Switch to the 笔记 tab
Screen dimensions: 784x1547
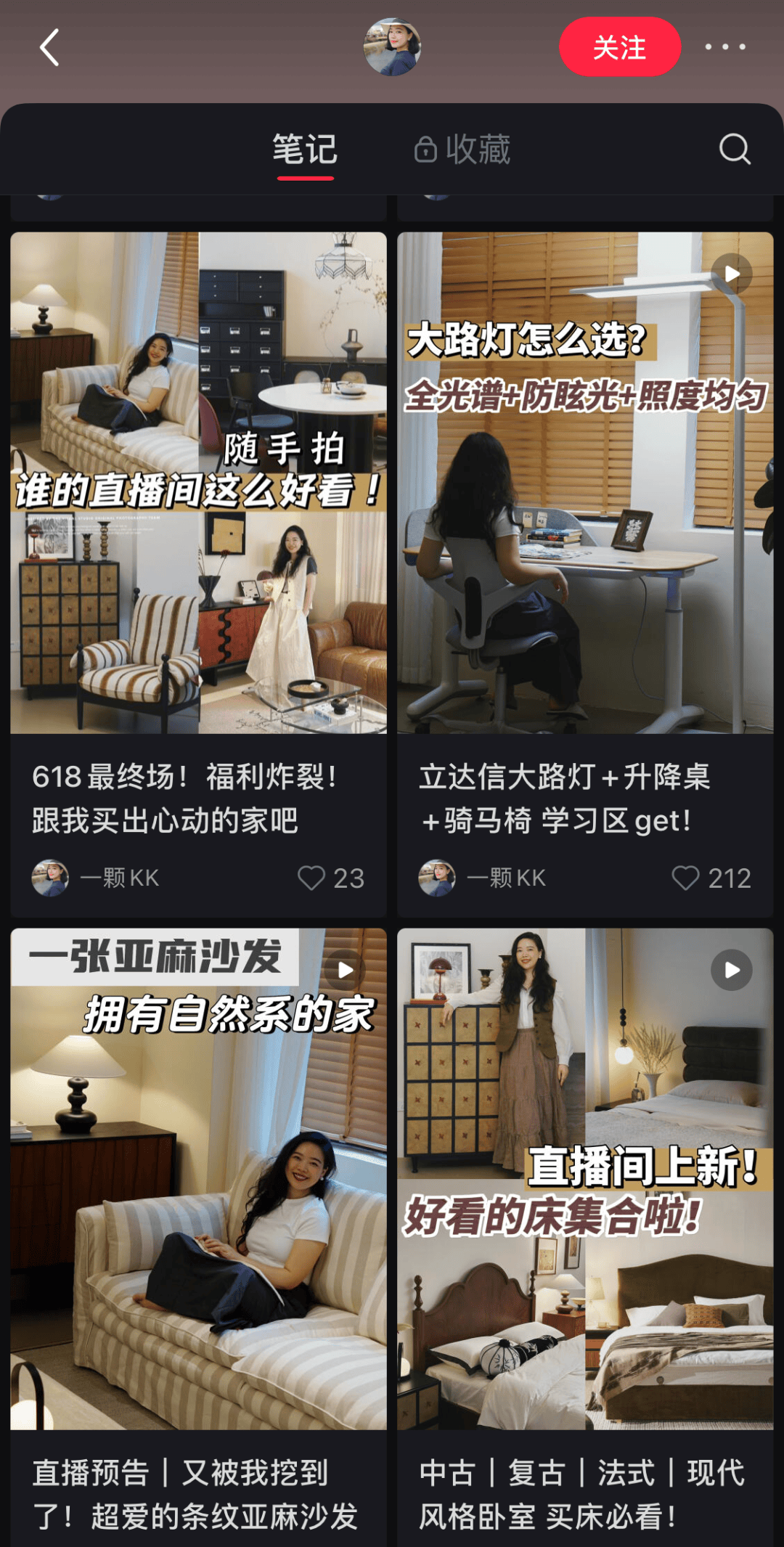click(305, 150)
